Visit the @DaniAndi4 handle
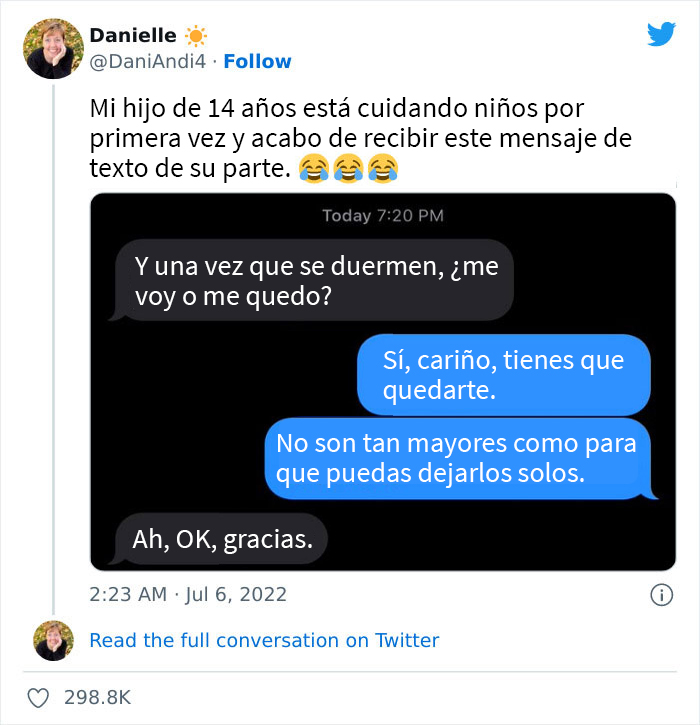 pos(150,61)
